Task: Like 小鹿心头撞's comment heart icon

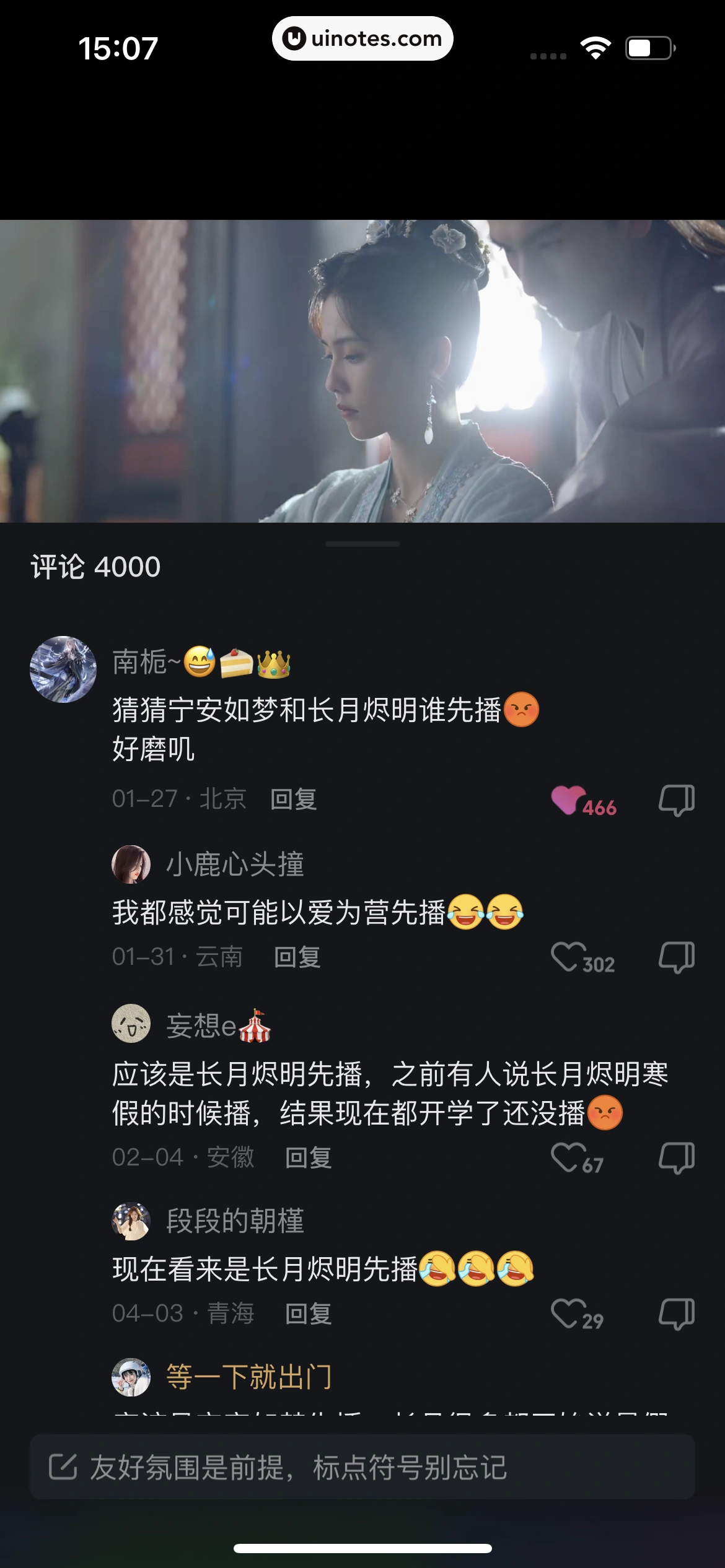Action: [568, 956]
